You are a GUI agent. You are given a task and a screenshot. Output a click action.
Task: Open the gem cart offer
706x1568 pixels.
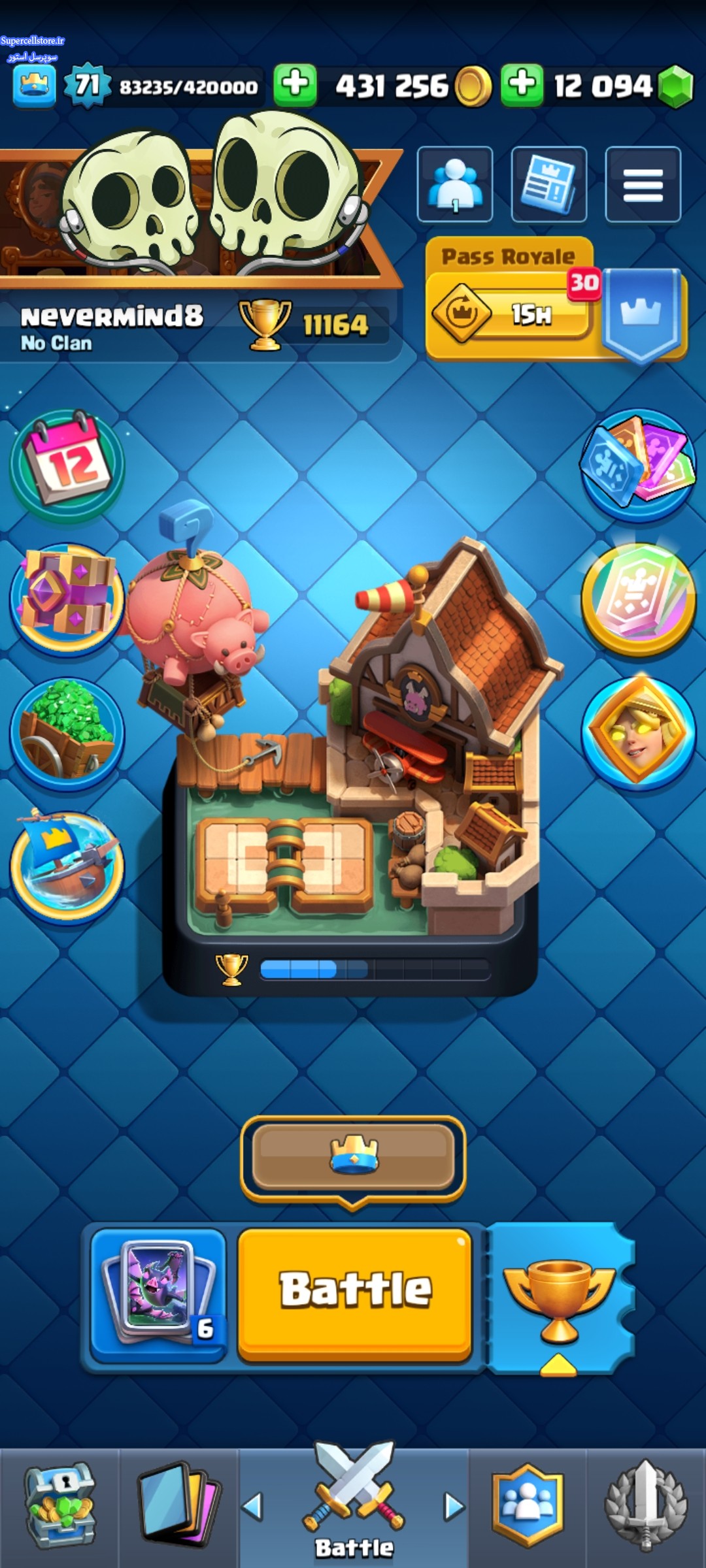(67, 733)
